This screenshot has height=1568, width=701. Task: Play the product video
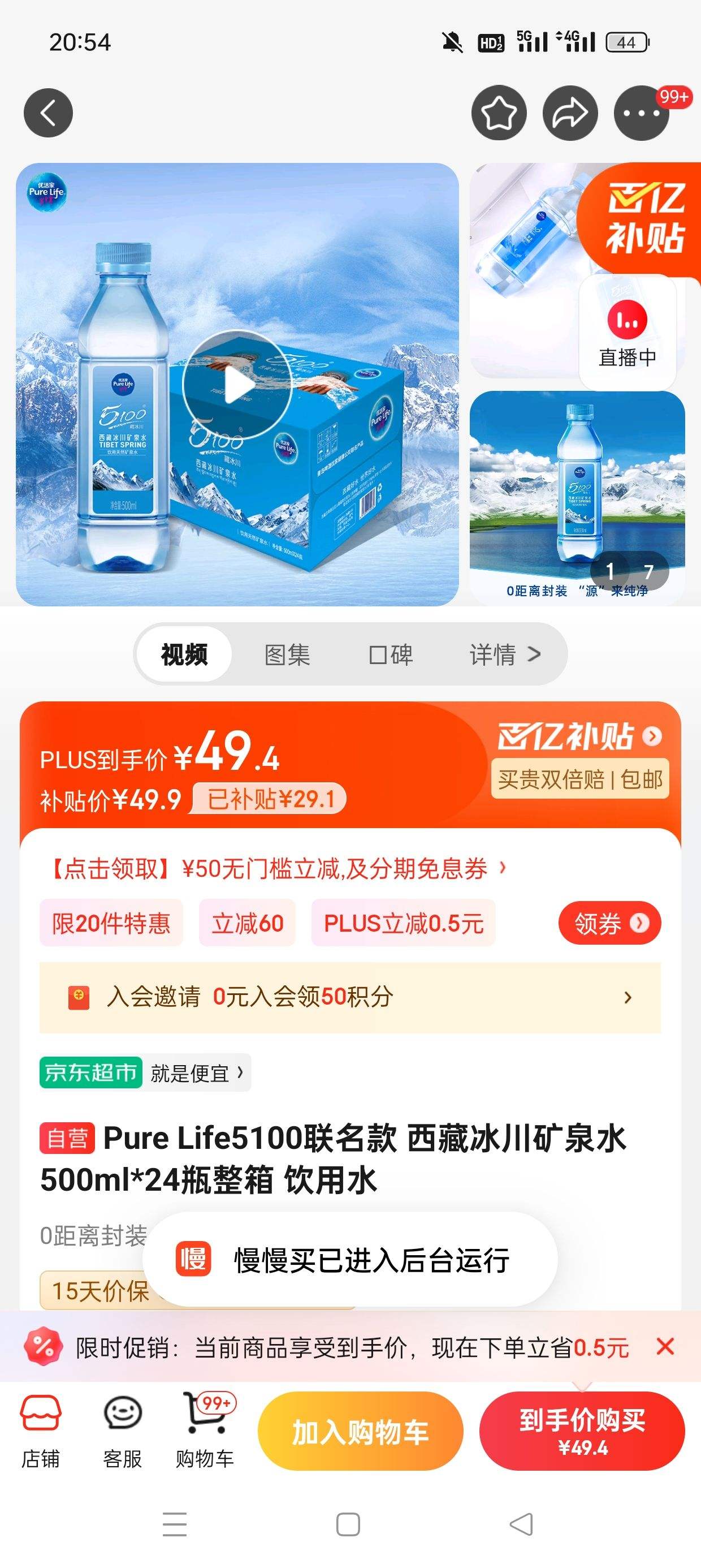[237, 385]
